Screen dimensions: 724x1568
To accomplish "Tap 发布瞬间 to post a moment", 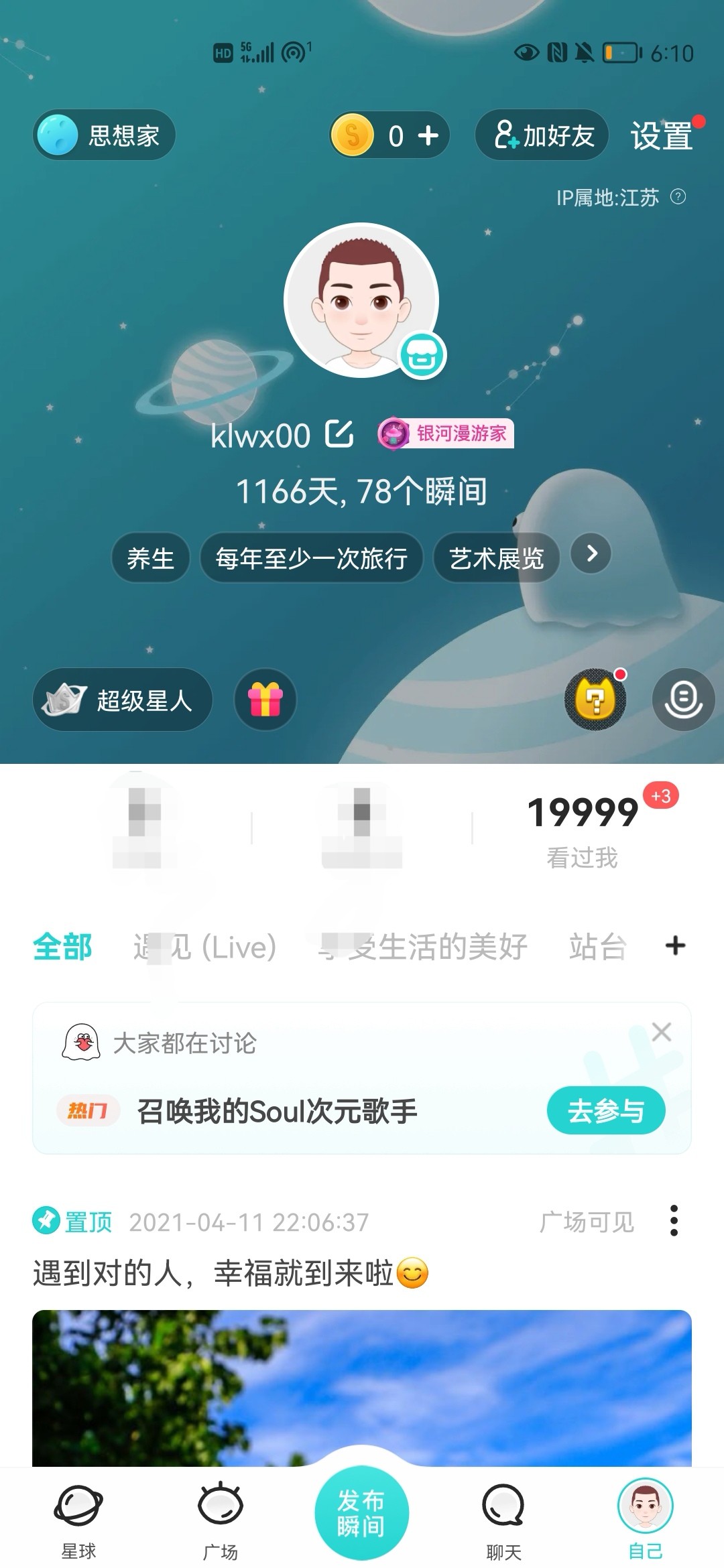I will pyautogui.click(x=362, y=1513).
